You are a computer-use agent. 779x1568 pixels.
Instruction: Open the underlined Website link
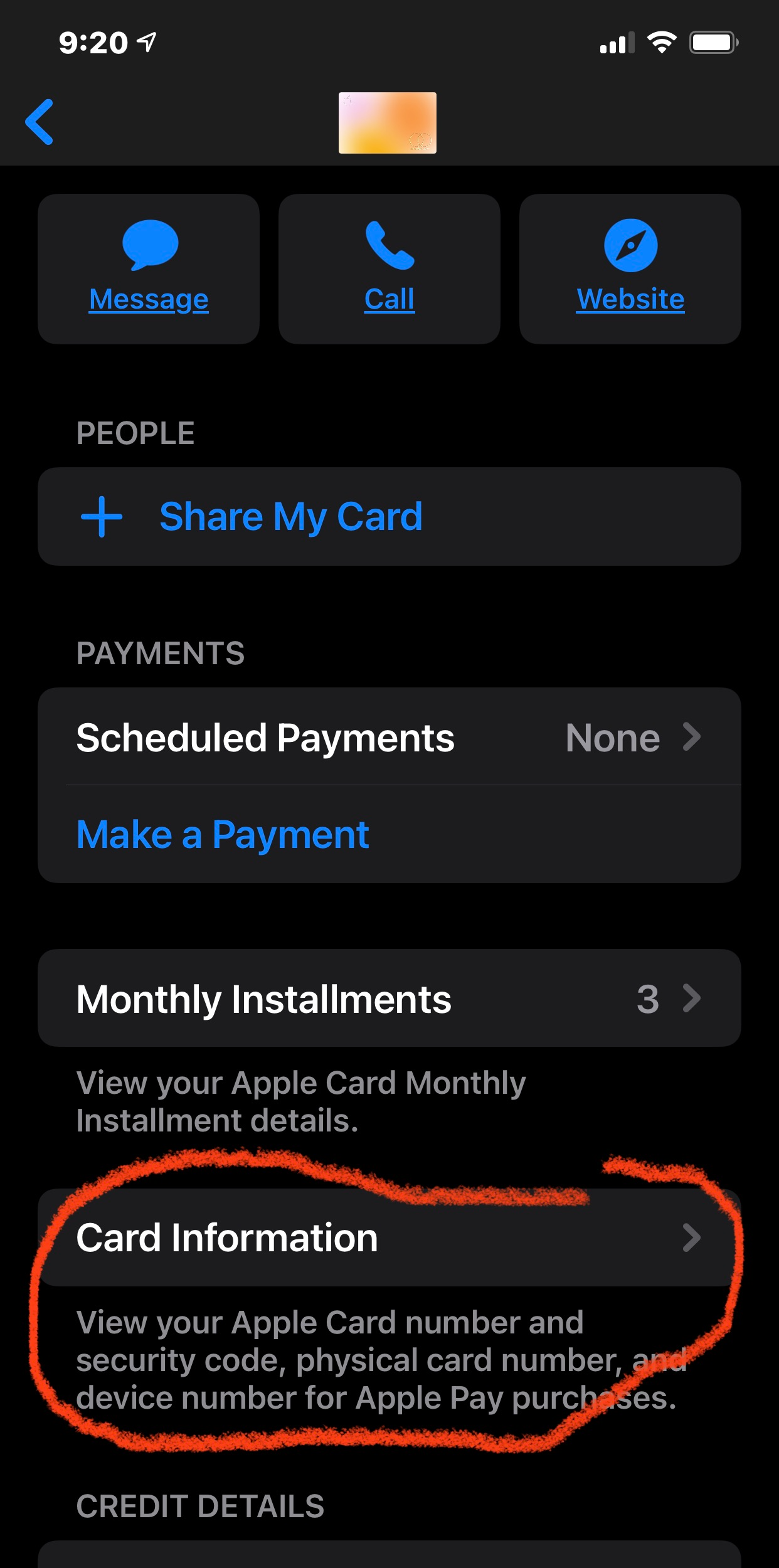pyautogui.click(x=630, y=299)
